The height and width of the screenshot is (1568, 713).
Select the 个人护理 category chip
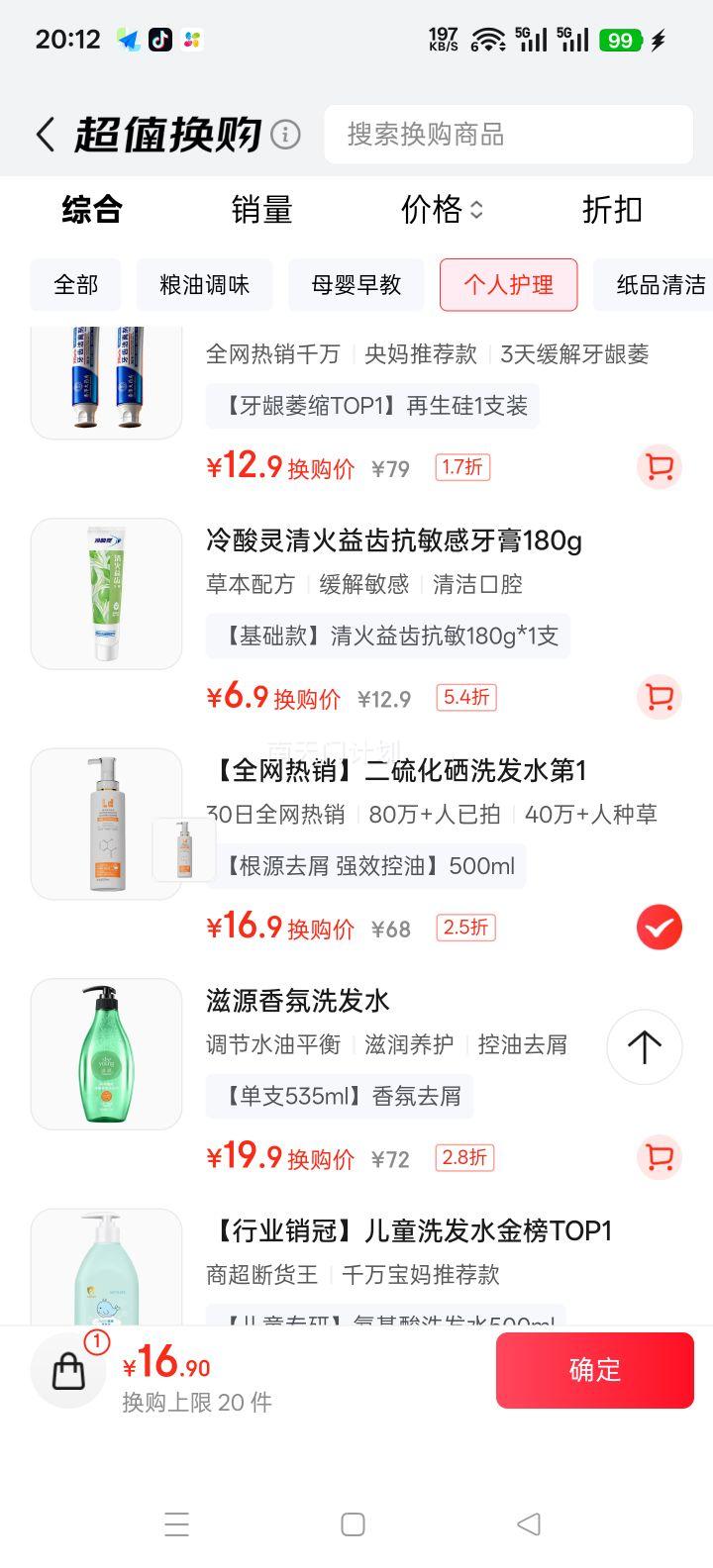point(508,285)
